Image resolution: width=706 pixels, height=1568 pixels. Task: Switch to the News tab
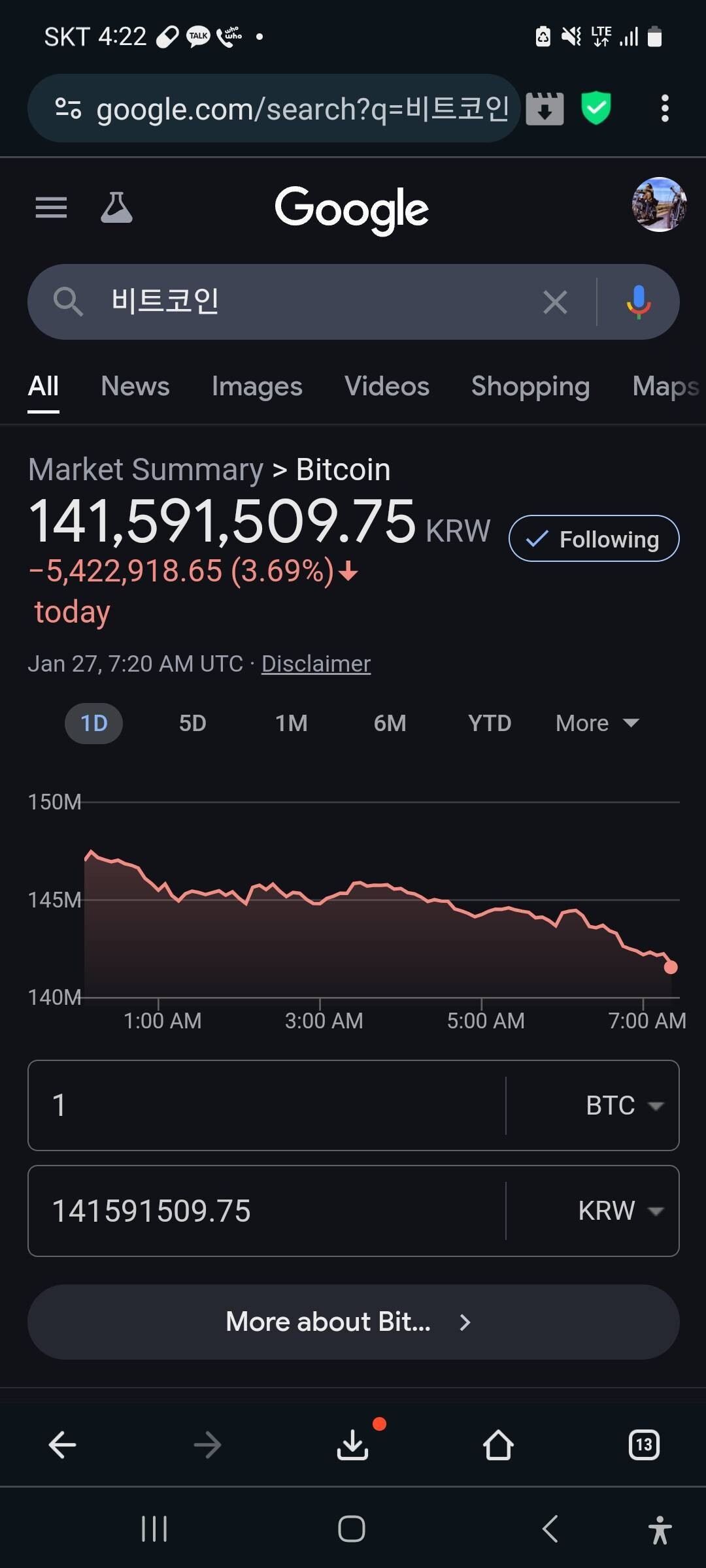click(x=135, y=386)
